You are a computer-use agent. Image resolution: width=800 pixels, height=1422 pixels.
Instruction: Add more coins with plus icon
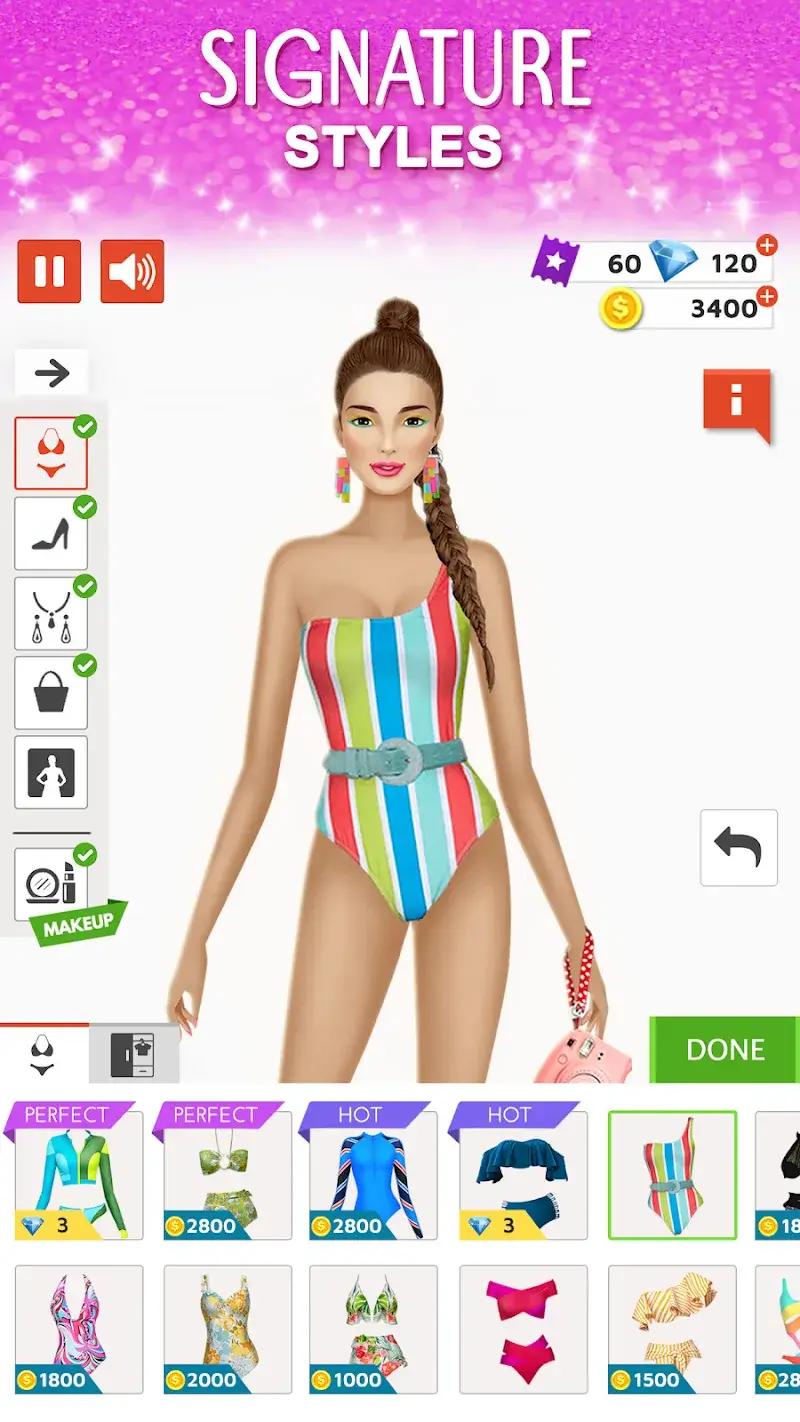767,295
